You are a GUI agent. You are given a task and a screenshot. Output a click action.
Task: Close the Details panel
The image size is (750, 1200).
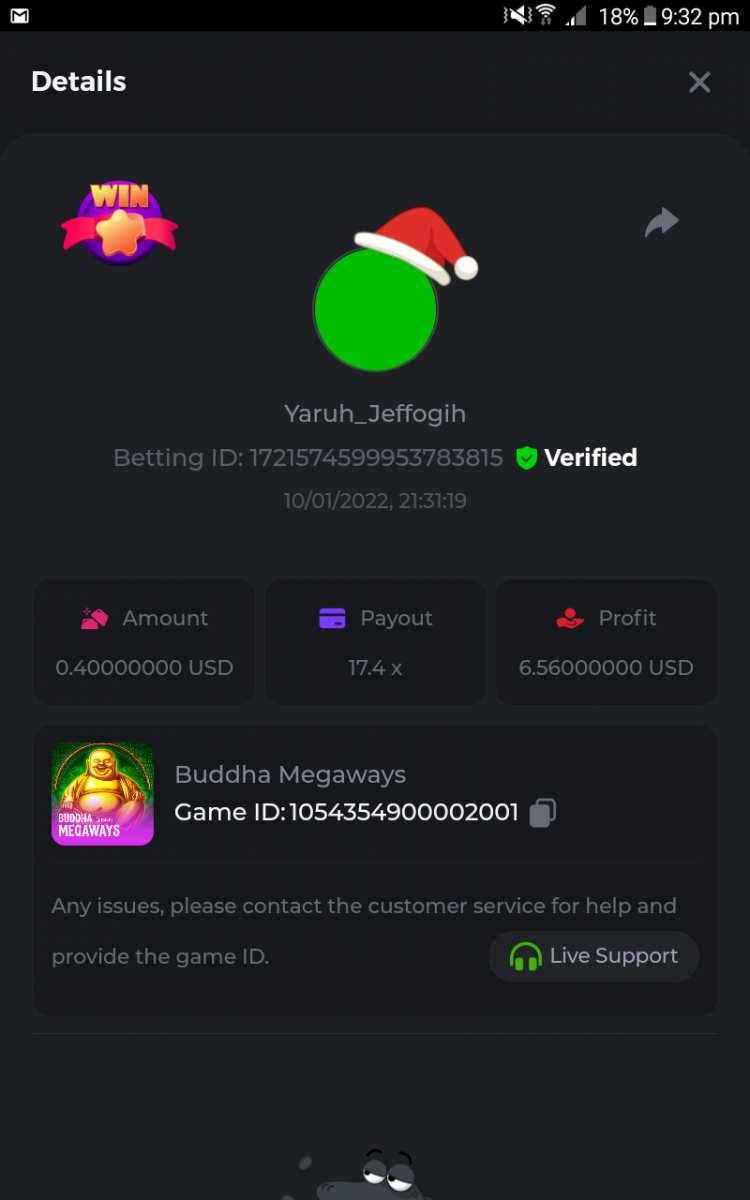coord(699,82)
